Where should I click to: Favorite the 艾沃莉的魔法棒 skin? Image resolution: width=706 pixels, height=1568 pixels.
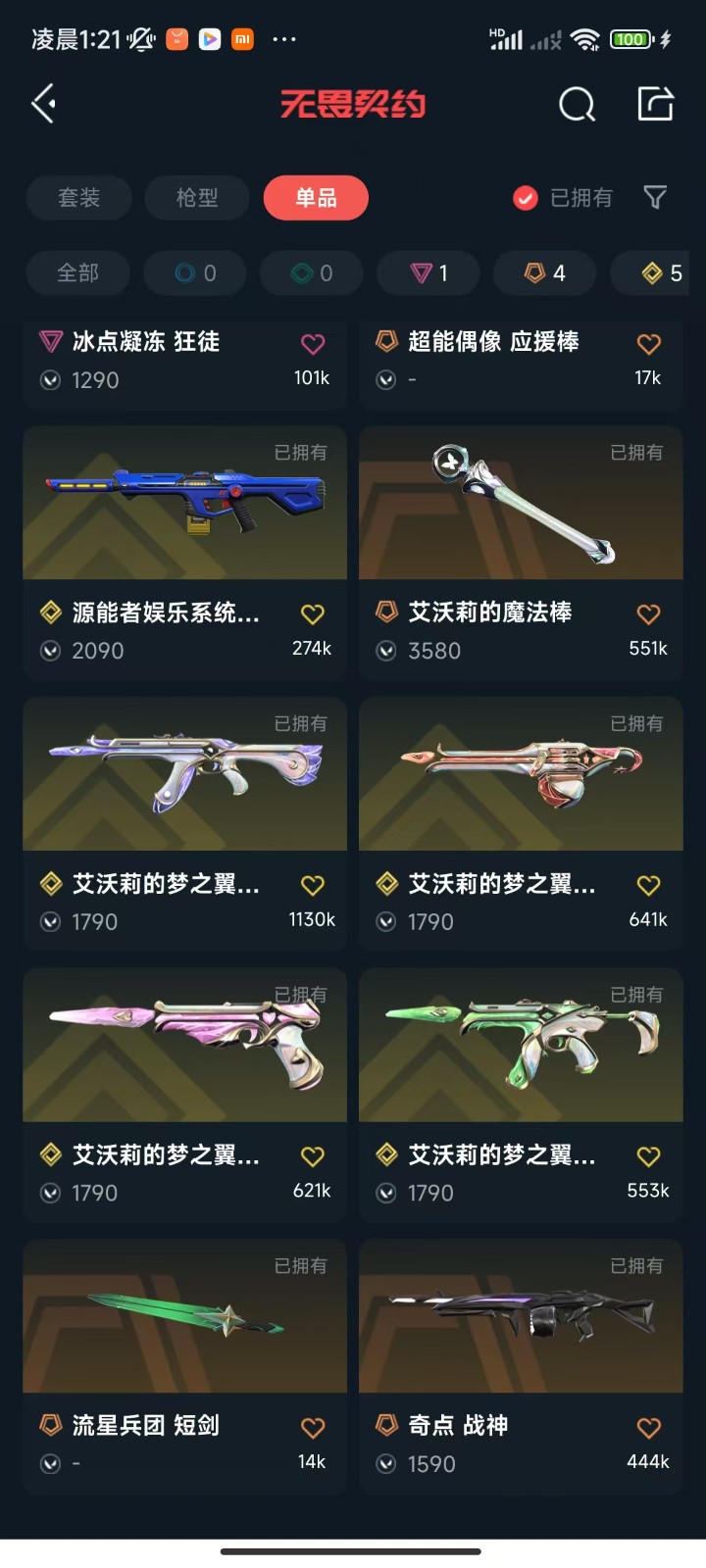coord(648,614)
